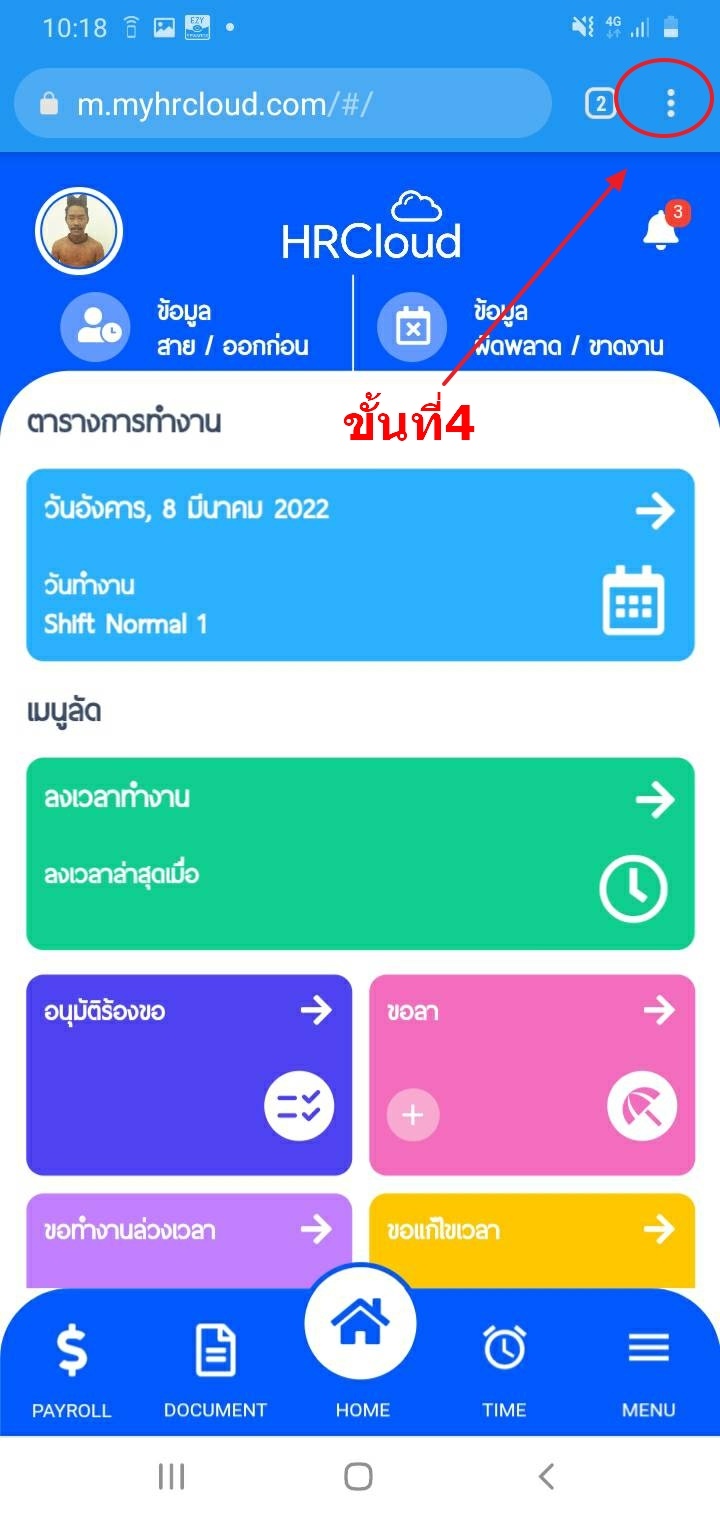Screen dimensions: 720x1520
Task: Open the MENU tab
Action: pyautogui.click(x=648, y=1370)
